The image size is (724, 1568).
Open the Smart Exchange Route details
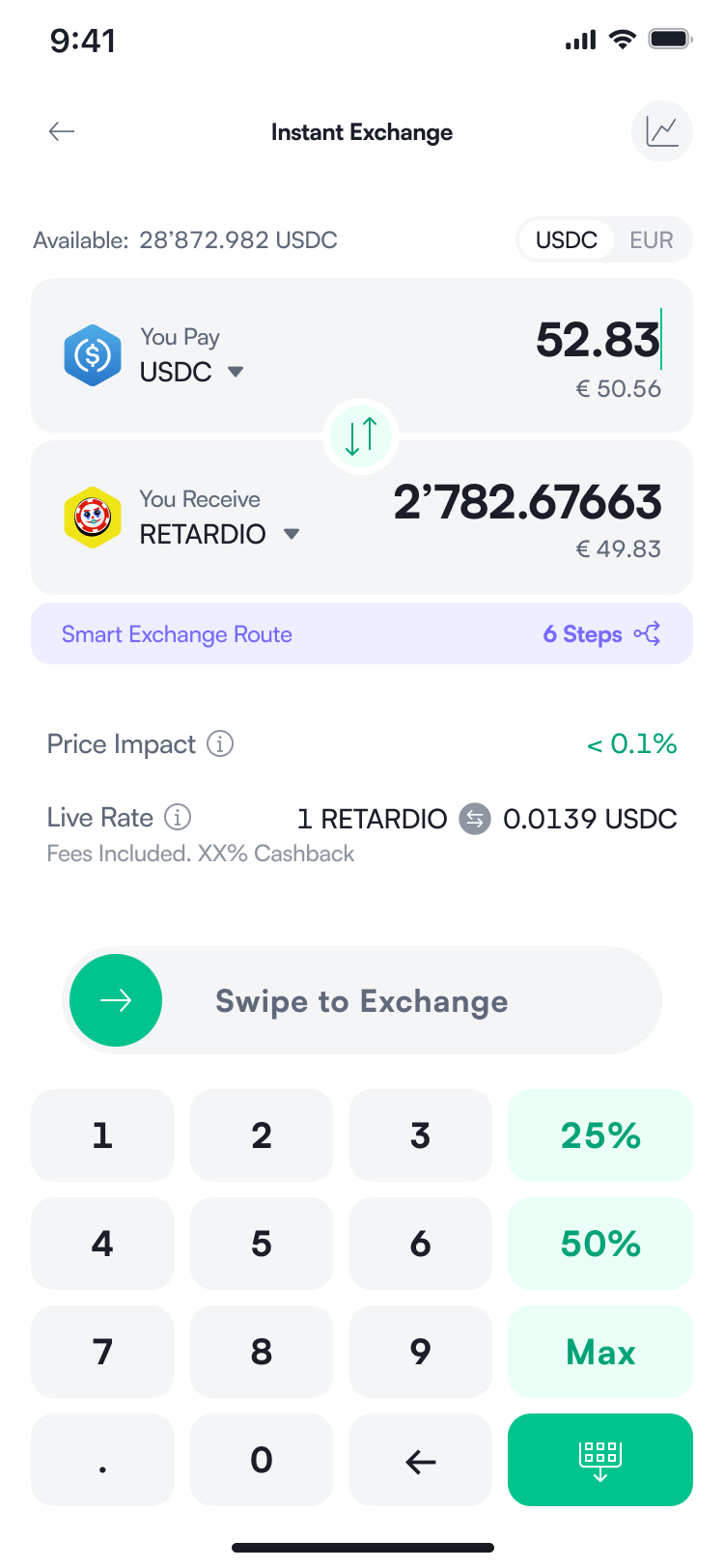(x=177, y=634)
